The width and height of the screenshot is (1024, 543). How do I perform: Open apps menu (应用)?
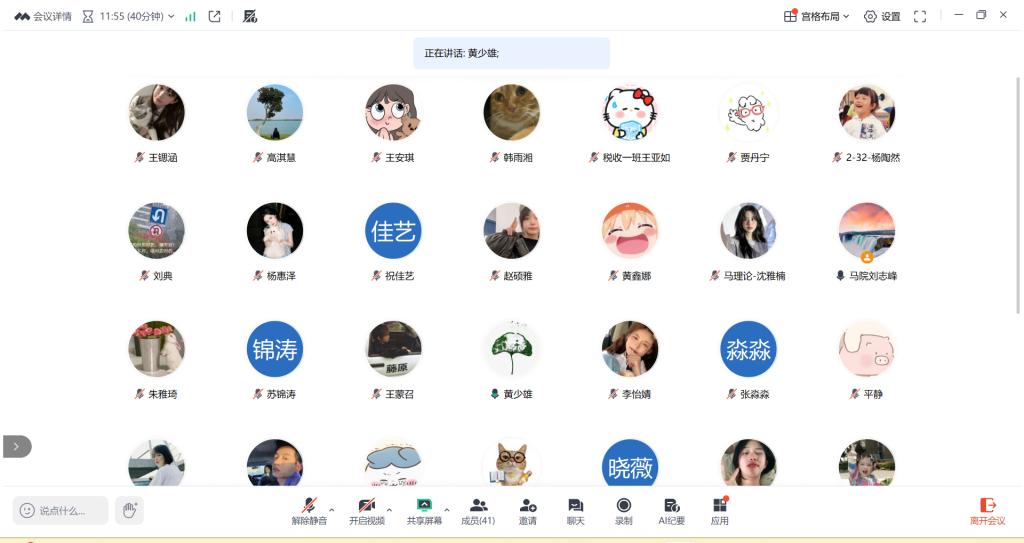pos(719,511)
